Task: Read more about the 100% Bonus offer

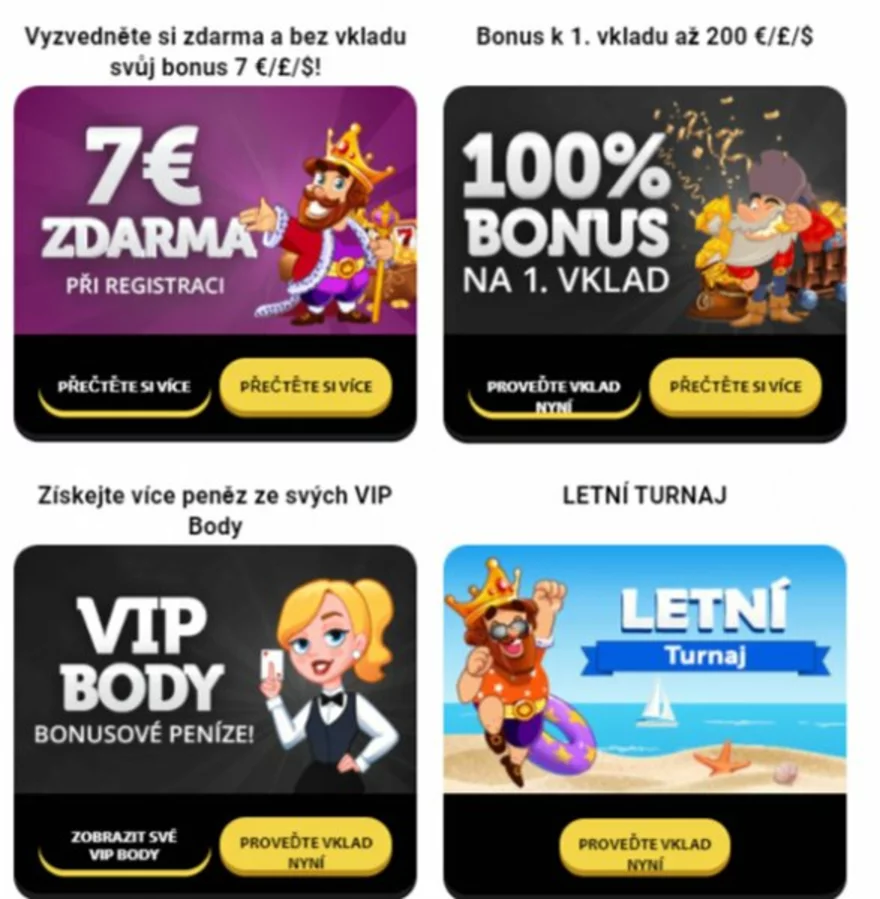Action: (735, 385)
